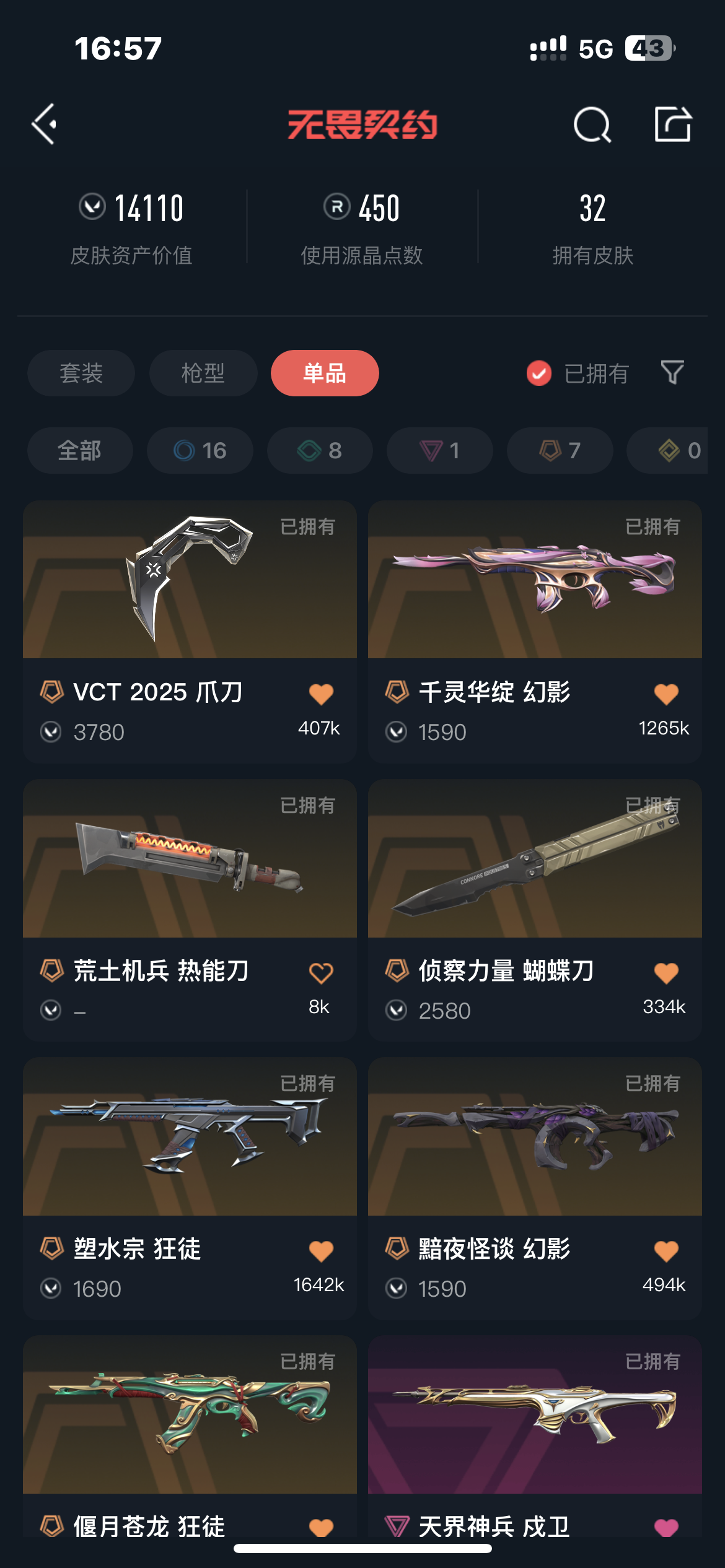Filter by green tier with 8 skins
The height and width of the screenshot is (1568, 725).
tap(320, 451)
